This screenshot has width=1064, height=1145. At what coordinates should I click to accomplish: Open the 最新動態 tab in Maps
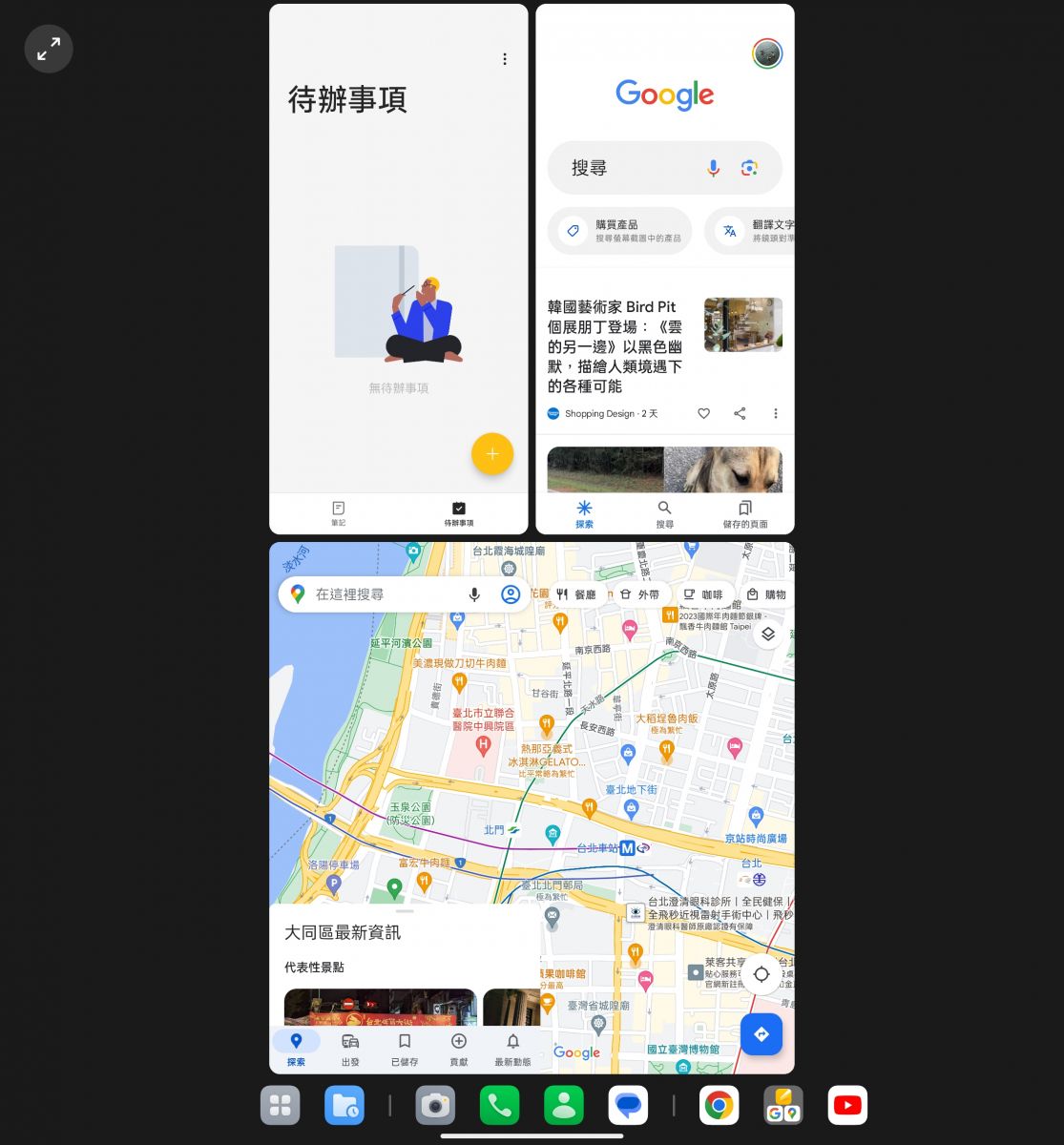tap(512, 1049)
